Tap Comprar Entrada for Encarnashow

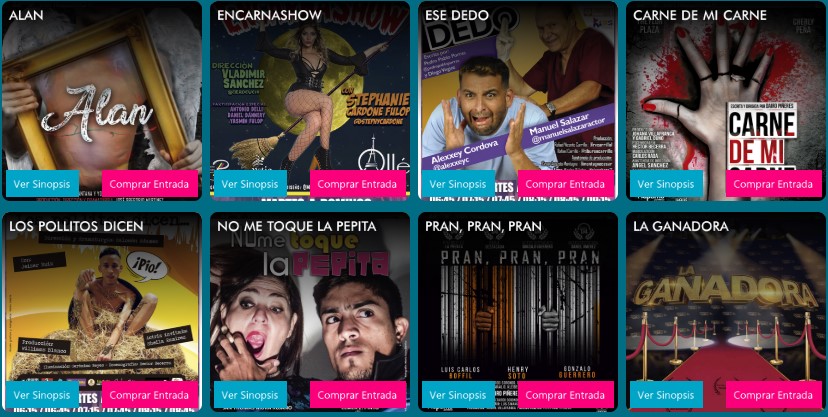[357, 184]
